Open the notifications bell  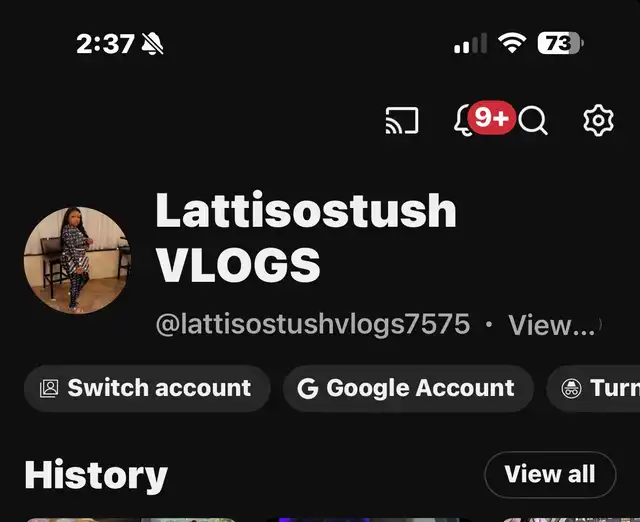pos(465,122)
